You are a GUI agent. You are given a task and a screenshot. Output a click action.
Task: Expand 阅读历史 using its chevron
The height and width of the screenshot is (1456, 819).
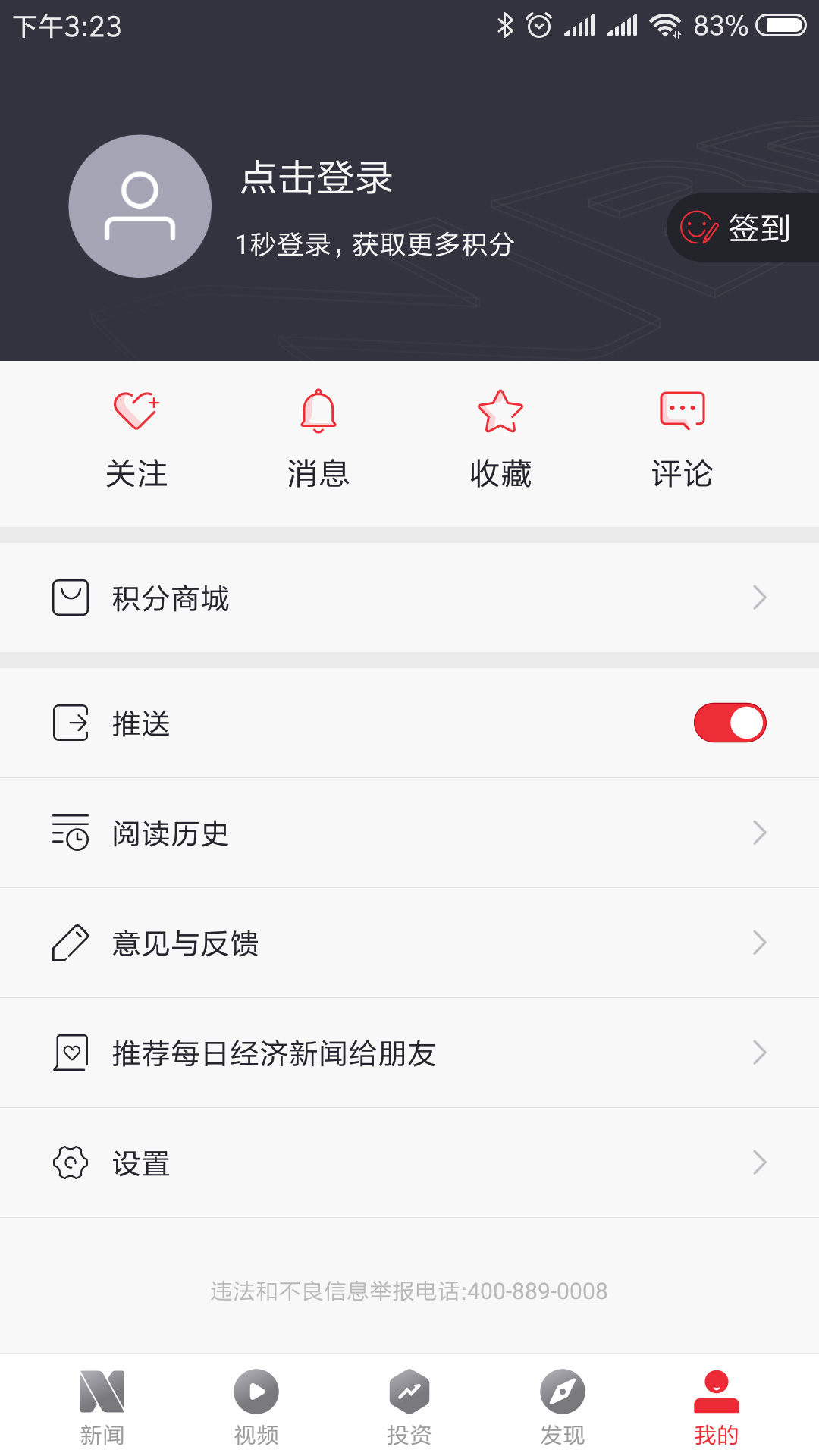(761, 833)
